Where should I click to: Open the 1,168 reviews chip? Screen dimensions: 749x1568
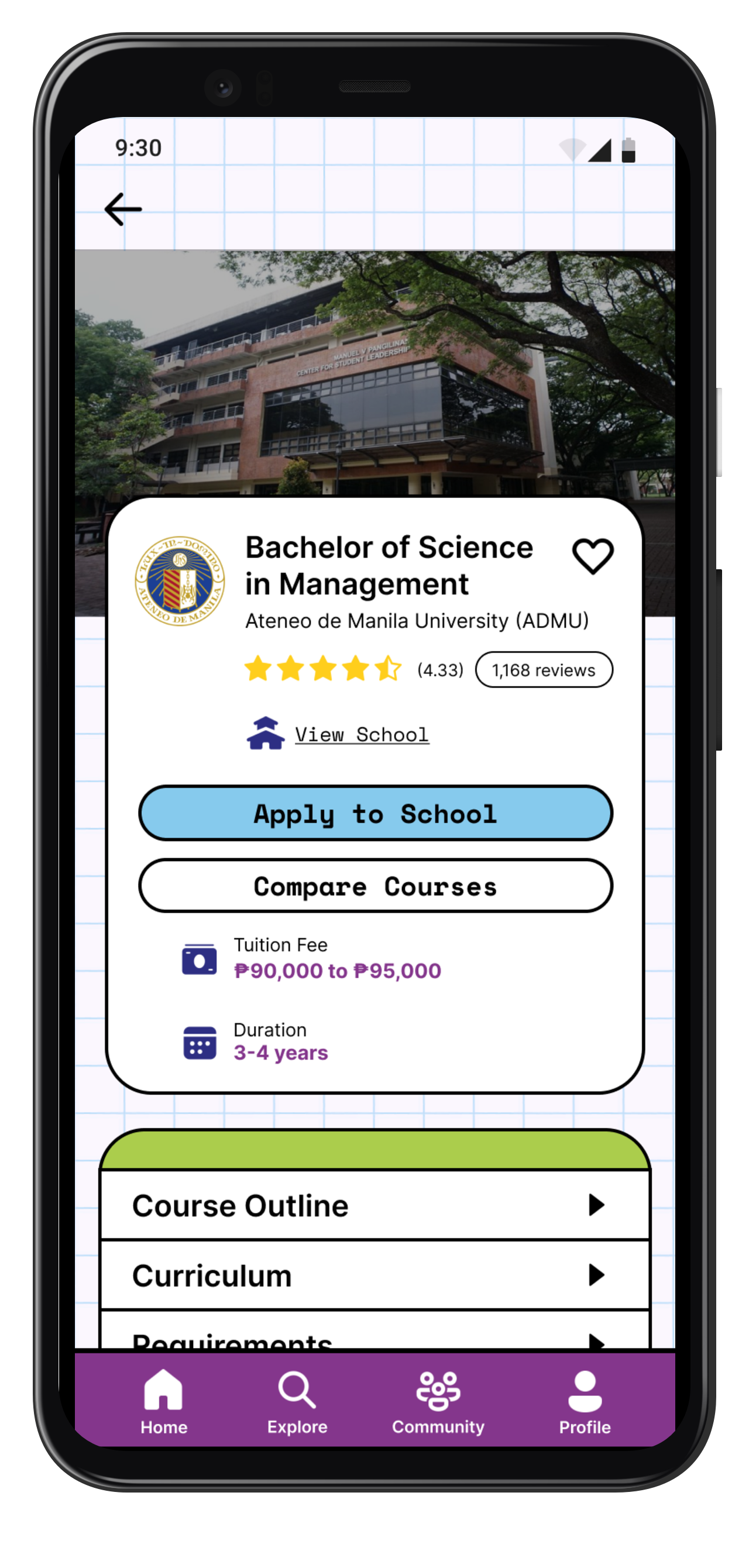coord(543,670)
